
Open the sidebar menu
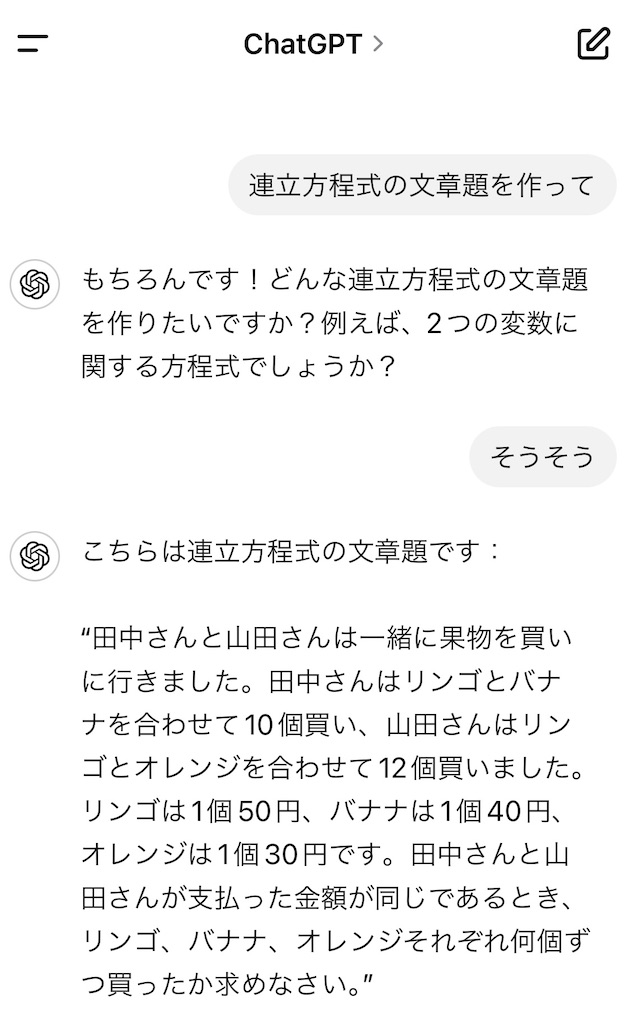point(33,44)
